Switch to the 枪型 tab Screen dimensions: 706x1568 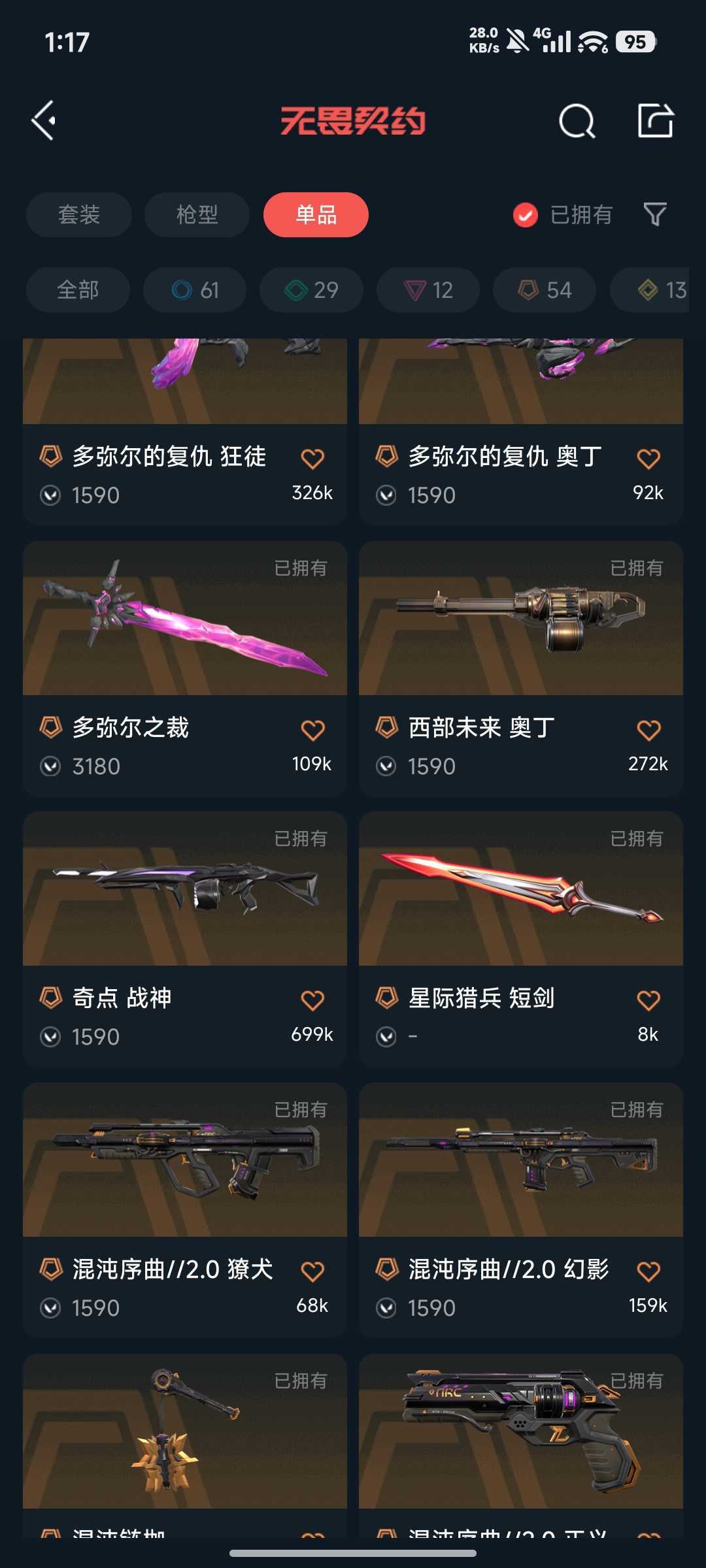pos(197,214)
